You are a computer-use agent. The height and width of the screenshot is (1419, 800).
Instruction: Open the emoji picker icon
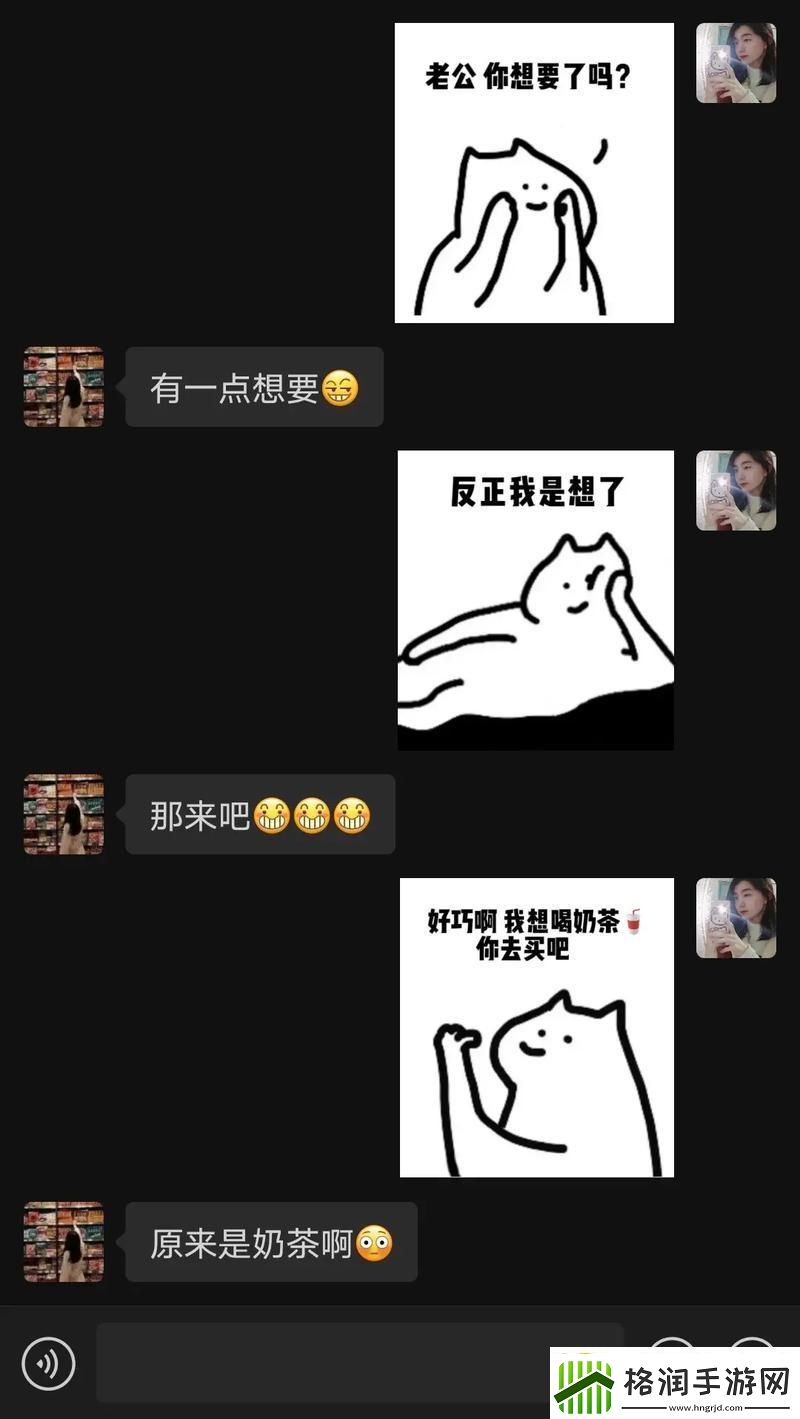click(x=672, y=1363)
